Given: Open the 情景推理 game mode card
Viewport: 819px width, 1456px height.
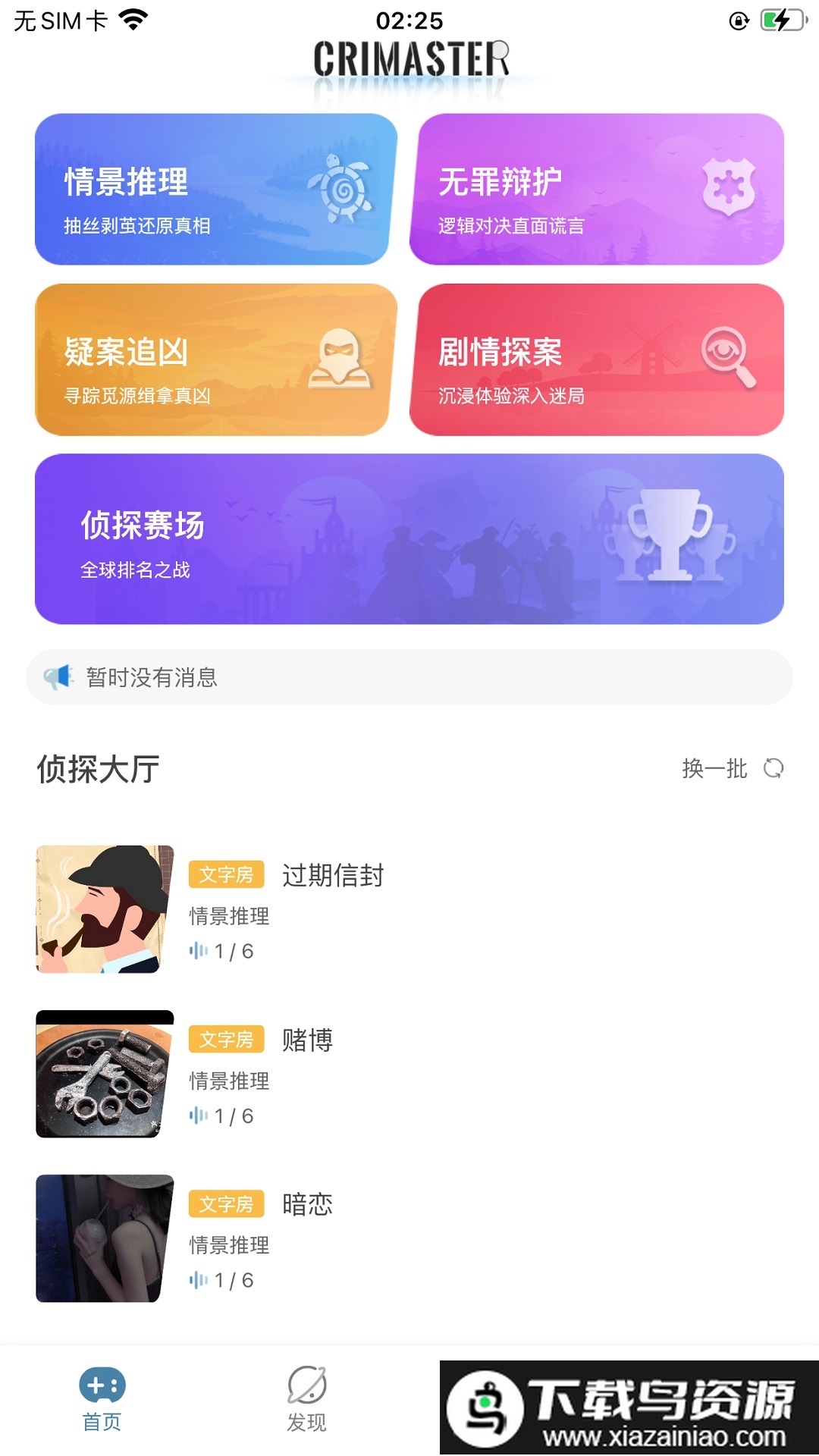Looking at the screenshot, I should coord(215,190).
